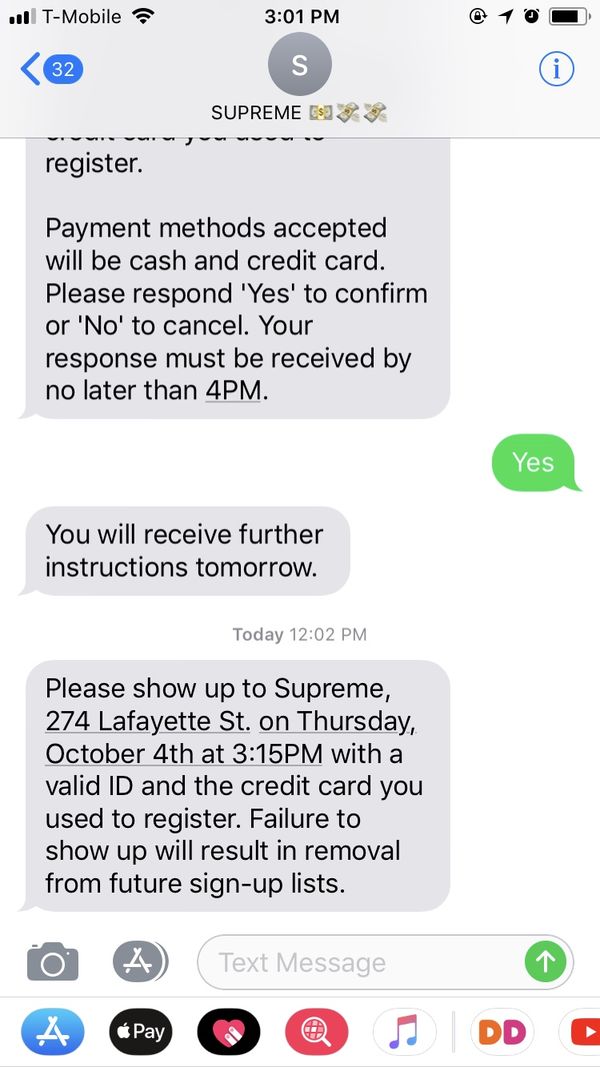This screenshot has height=1067, width=600.
Task: Go back to the messages list
Action: click(52, 69)
